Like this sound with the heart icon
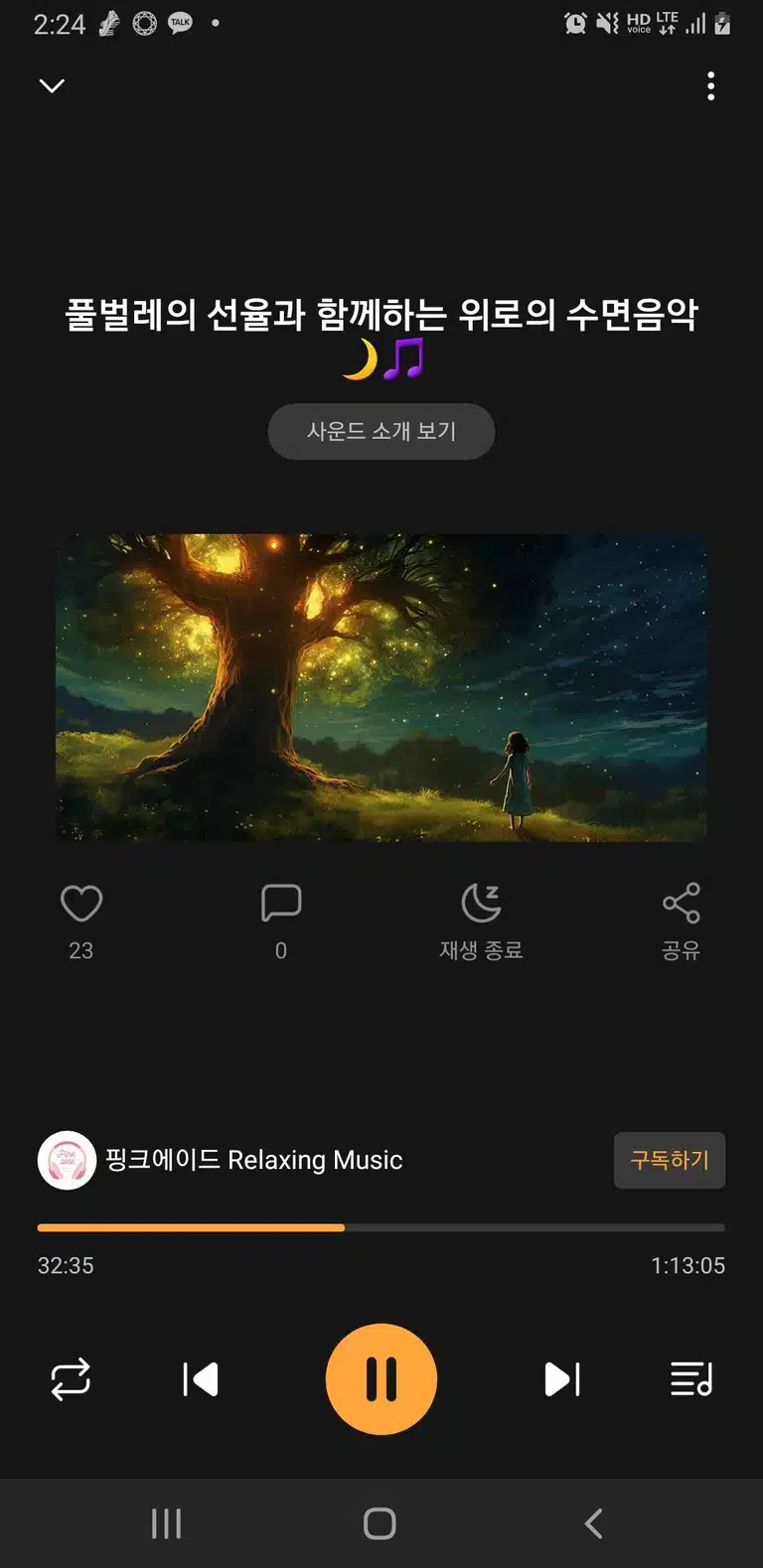The image size is (763, 1568). click(x=81, y=903)
